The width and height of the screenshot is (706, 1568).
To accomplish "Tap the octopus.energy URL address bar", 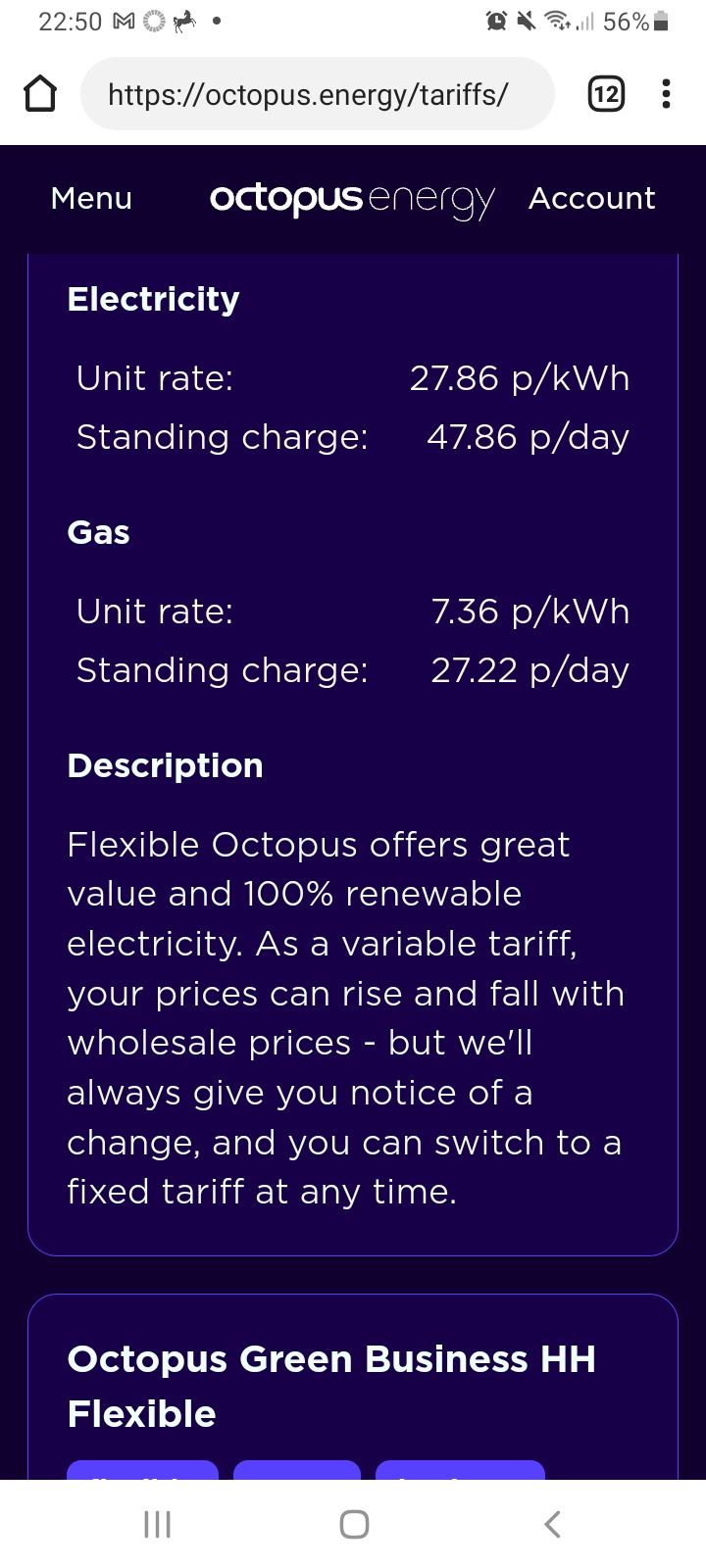I will (x=318, y=94).
